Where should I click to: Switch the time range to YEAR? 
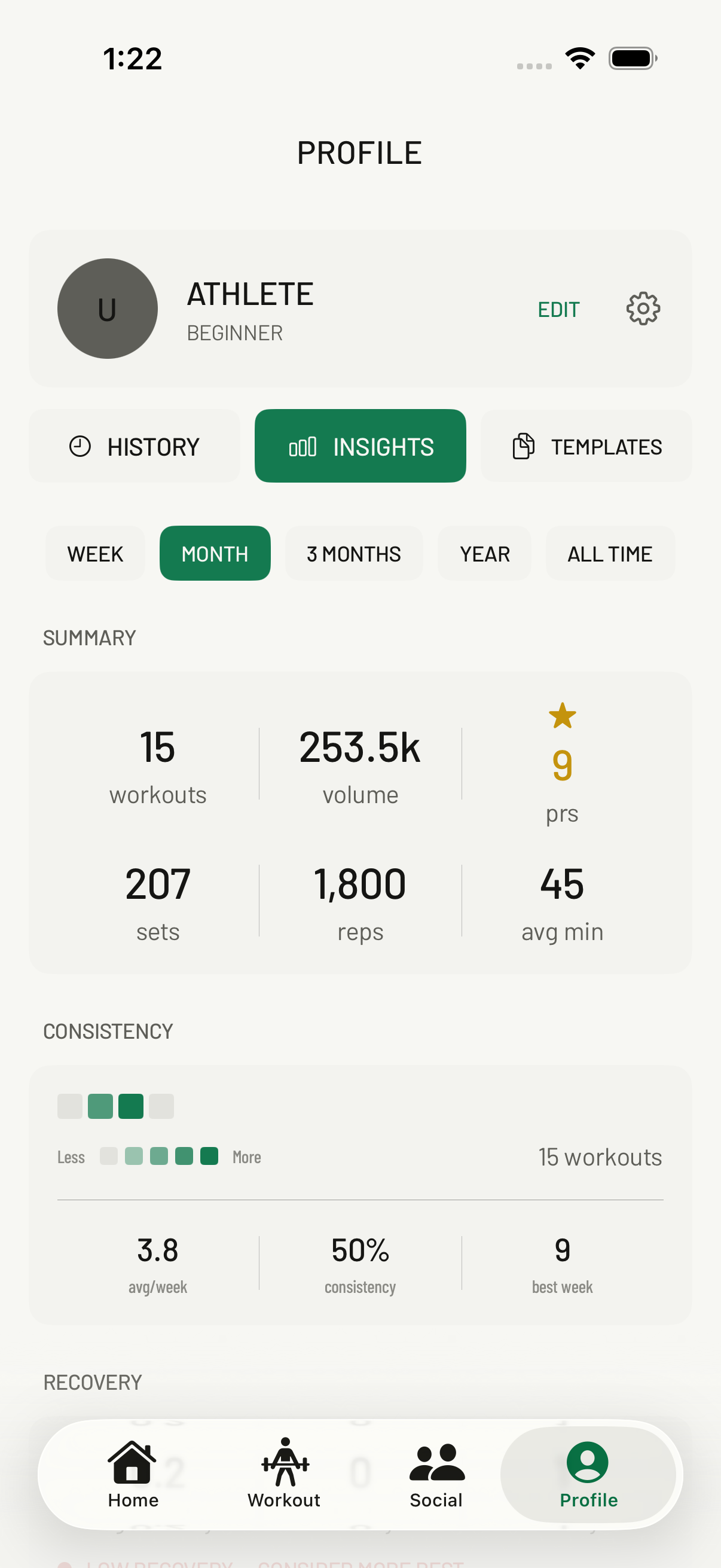[x=484, y=553]
